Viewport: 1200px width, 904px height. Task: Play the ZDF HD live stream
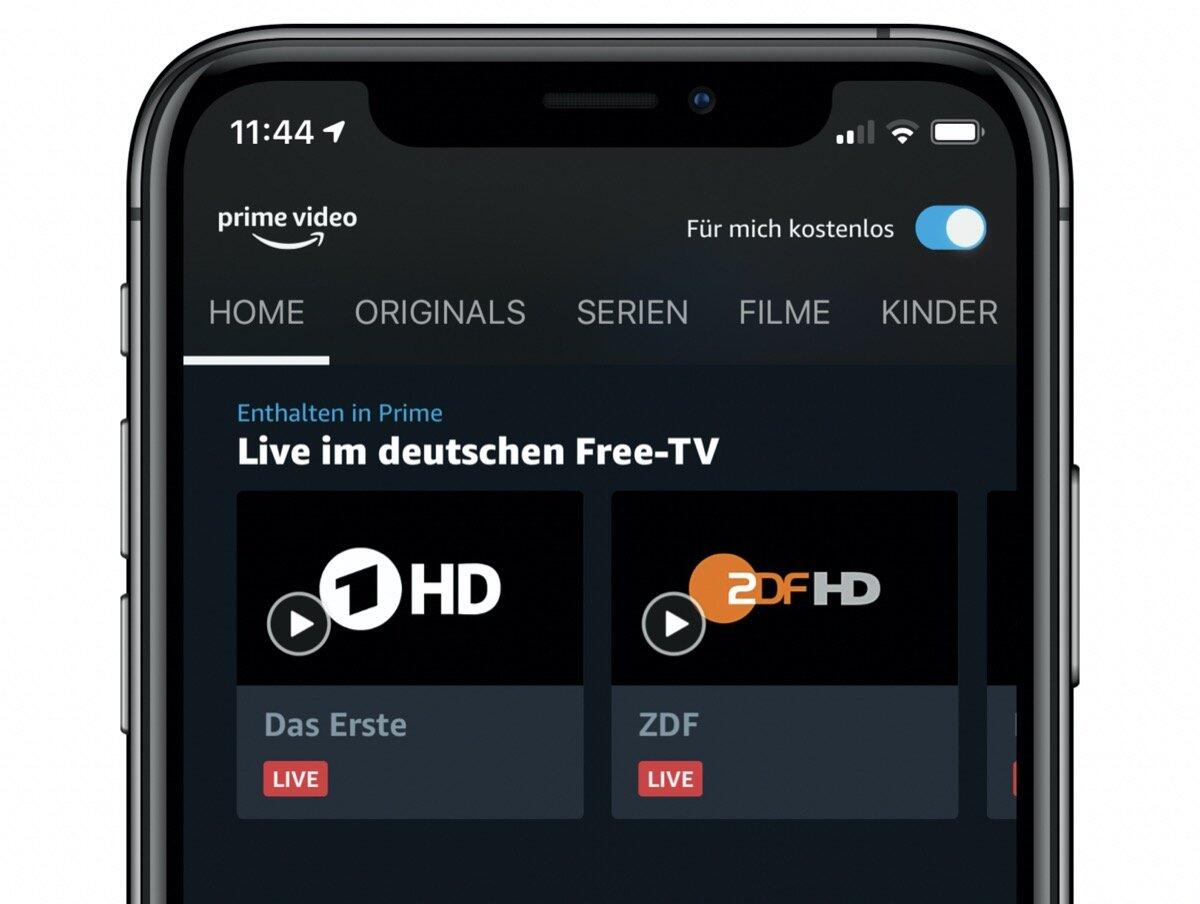[x=673, y=625]
